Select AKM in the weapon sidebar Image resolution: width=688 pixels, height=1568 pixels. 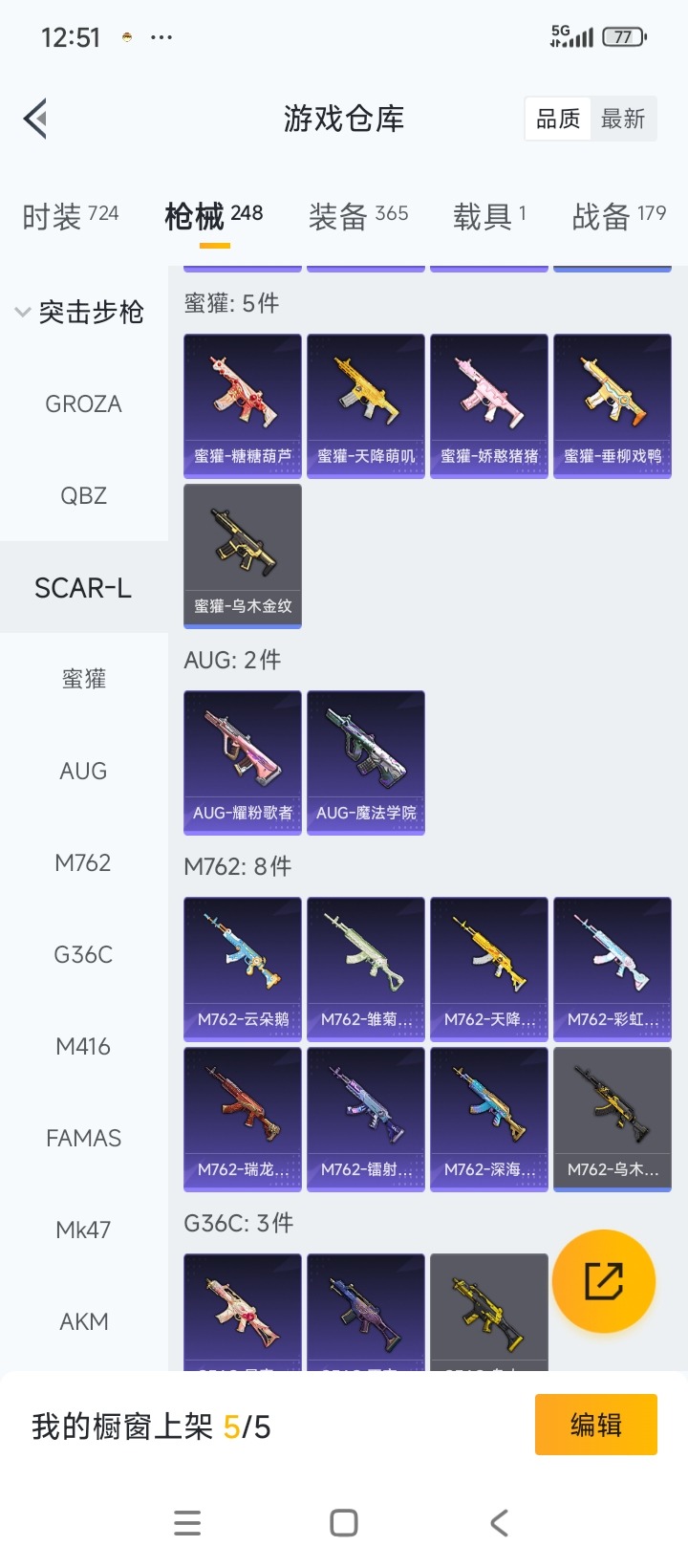coord(84,1321)
